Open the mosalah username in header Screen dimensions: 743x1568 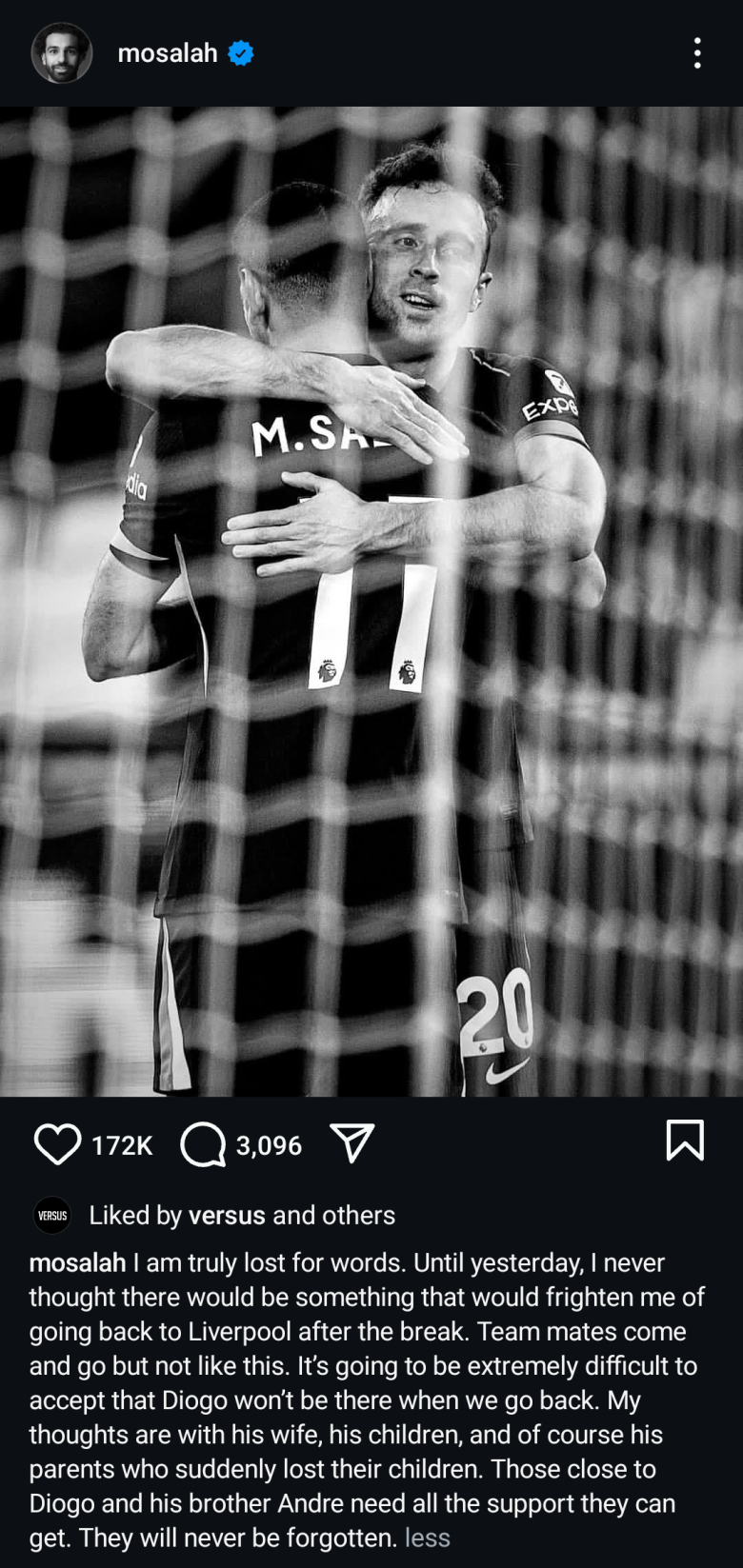tap(168, 53)
